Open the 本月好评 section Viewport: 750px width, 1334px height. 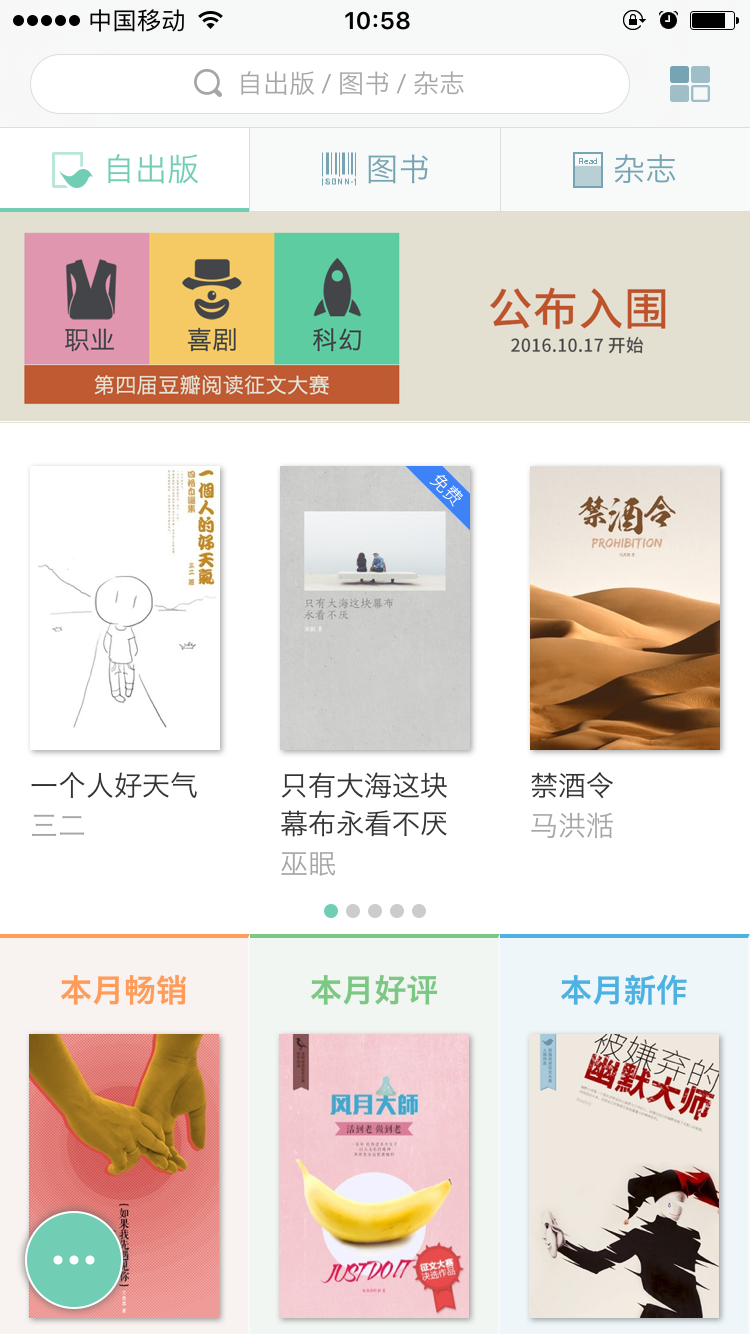tap(374, 990)
